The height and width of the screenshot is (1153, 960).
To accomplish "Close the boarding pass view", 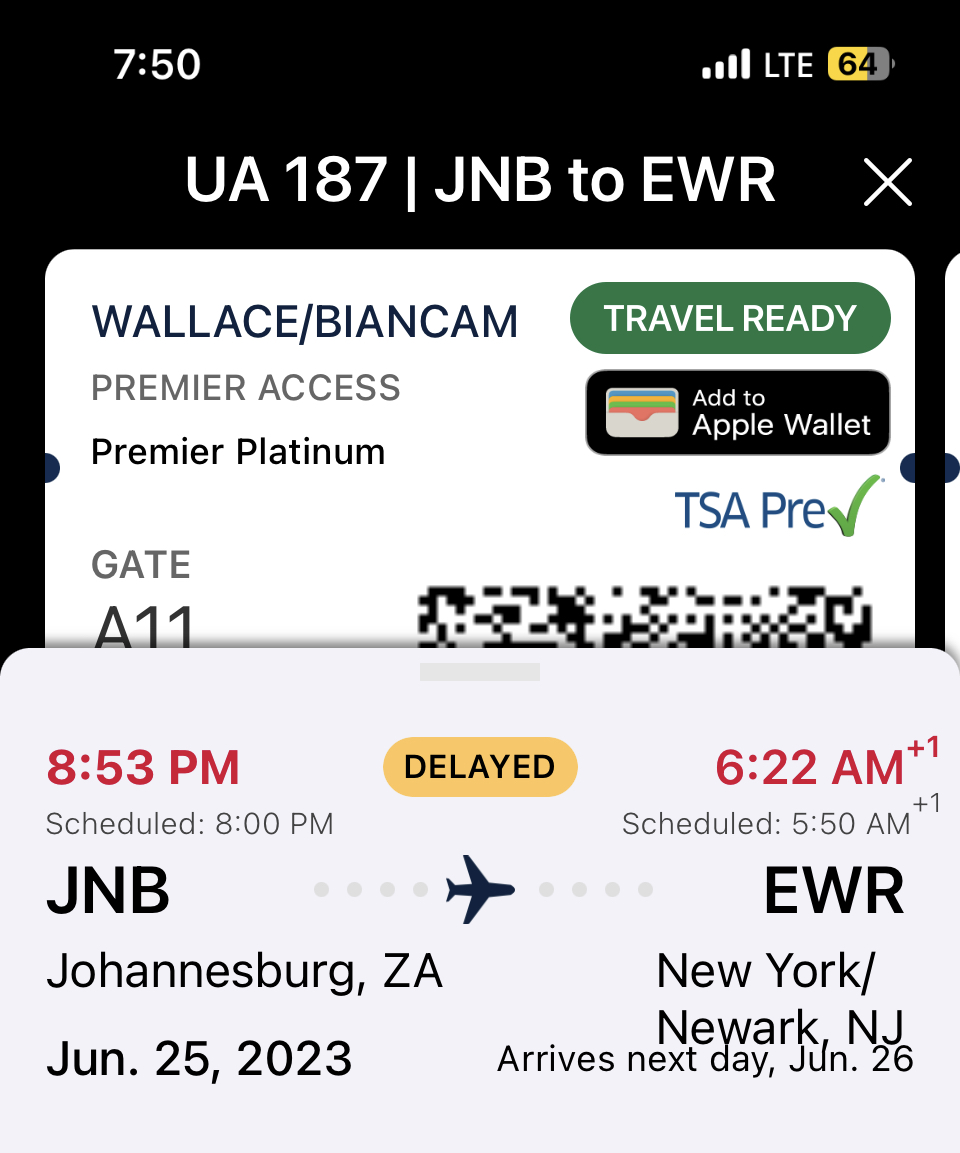I will [887, 183].
